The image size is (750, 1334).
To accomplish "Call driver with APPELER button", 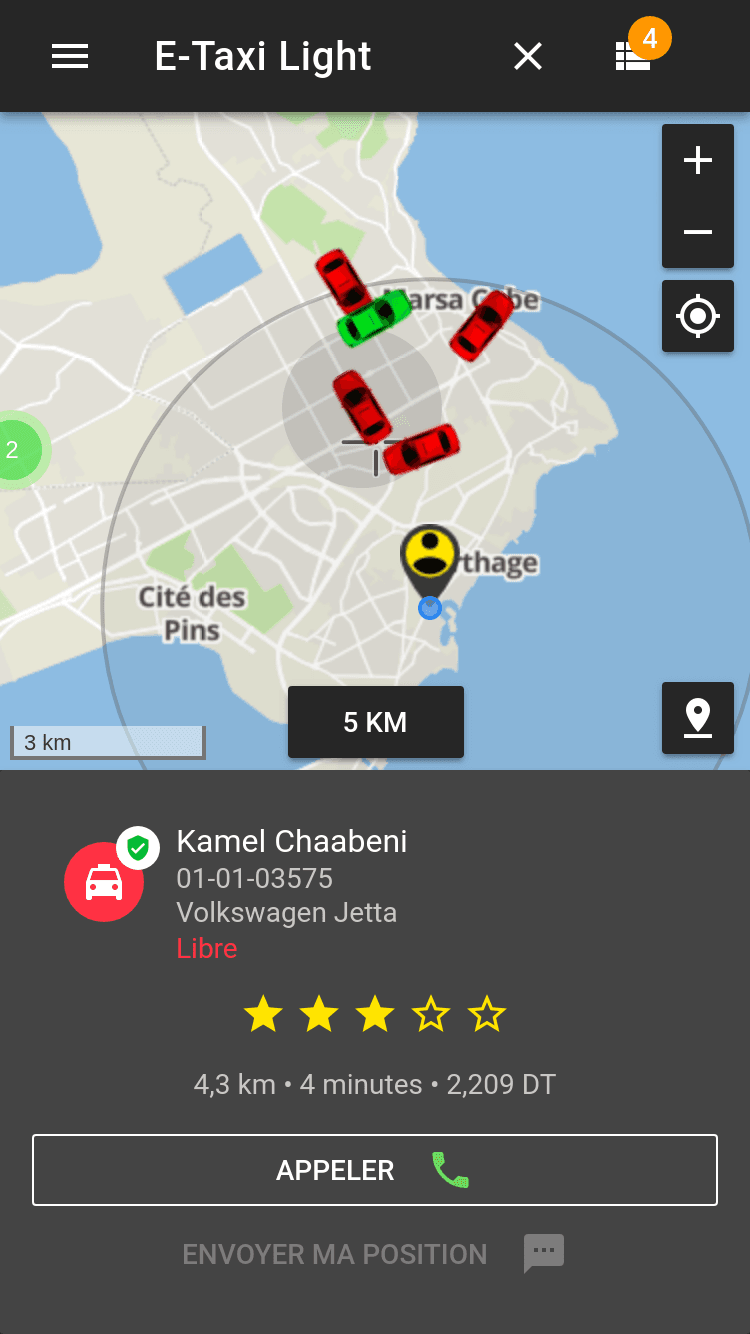I will coord(375,1170).
